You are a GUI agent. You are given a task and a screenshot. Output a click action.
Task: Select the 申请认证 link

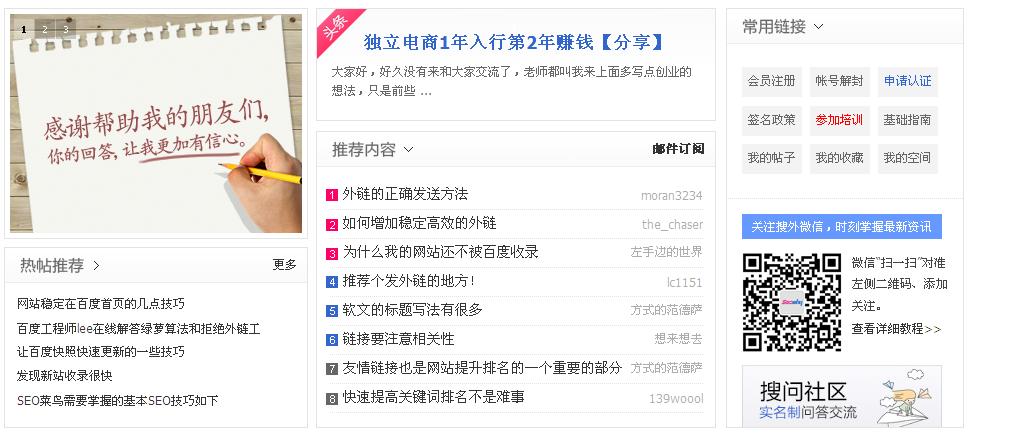pyautogui.click(x=907, y=81)
